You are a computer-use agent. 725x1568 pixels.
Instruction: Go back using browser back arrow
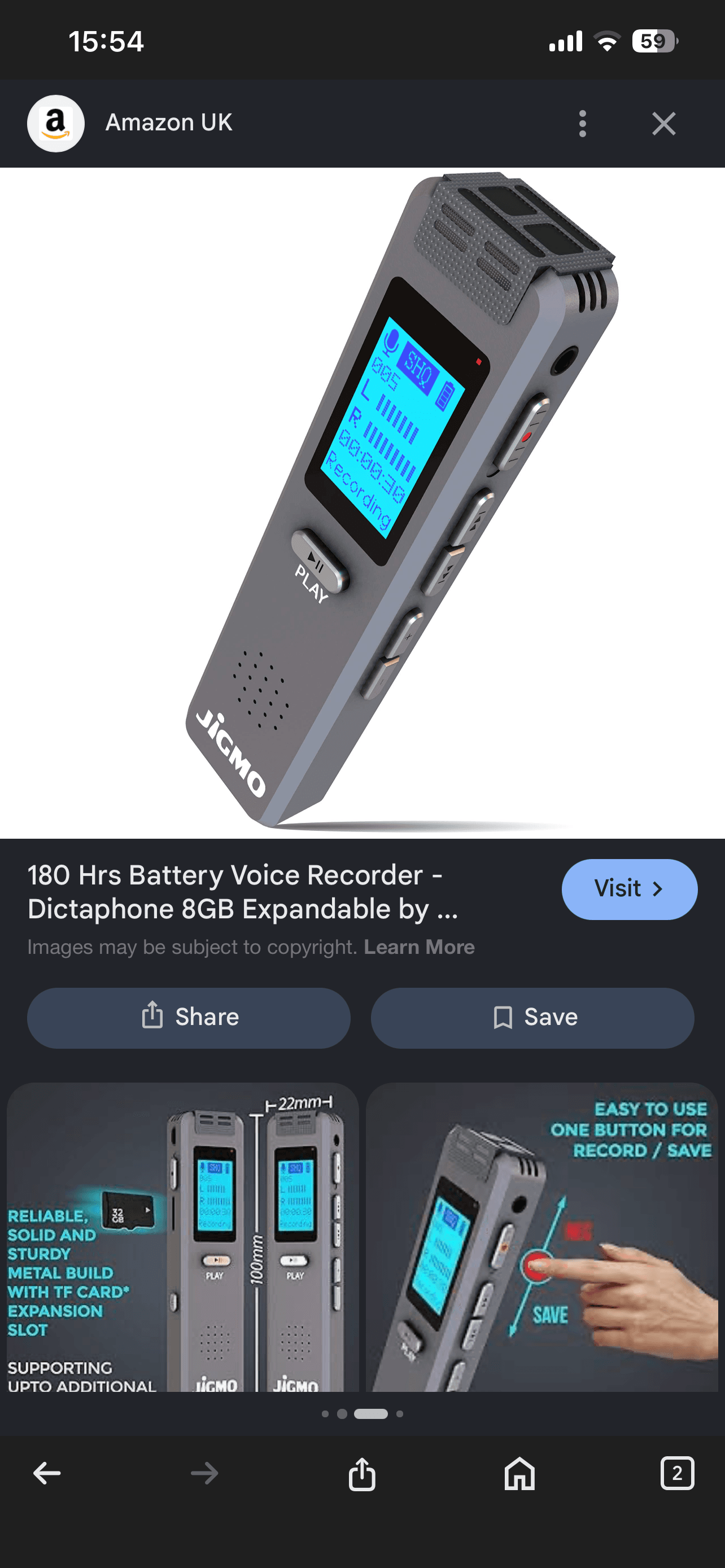pos(47,1473)
